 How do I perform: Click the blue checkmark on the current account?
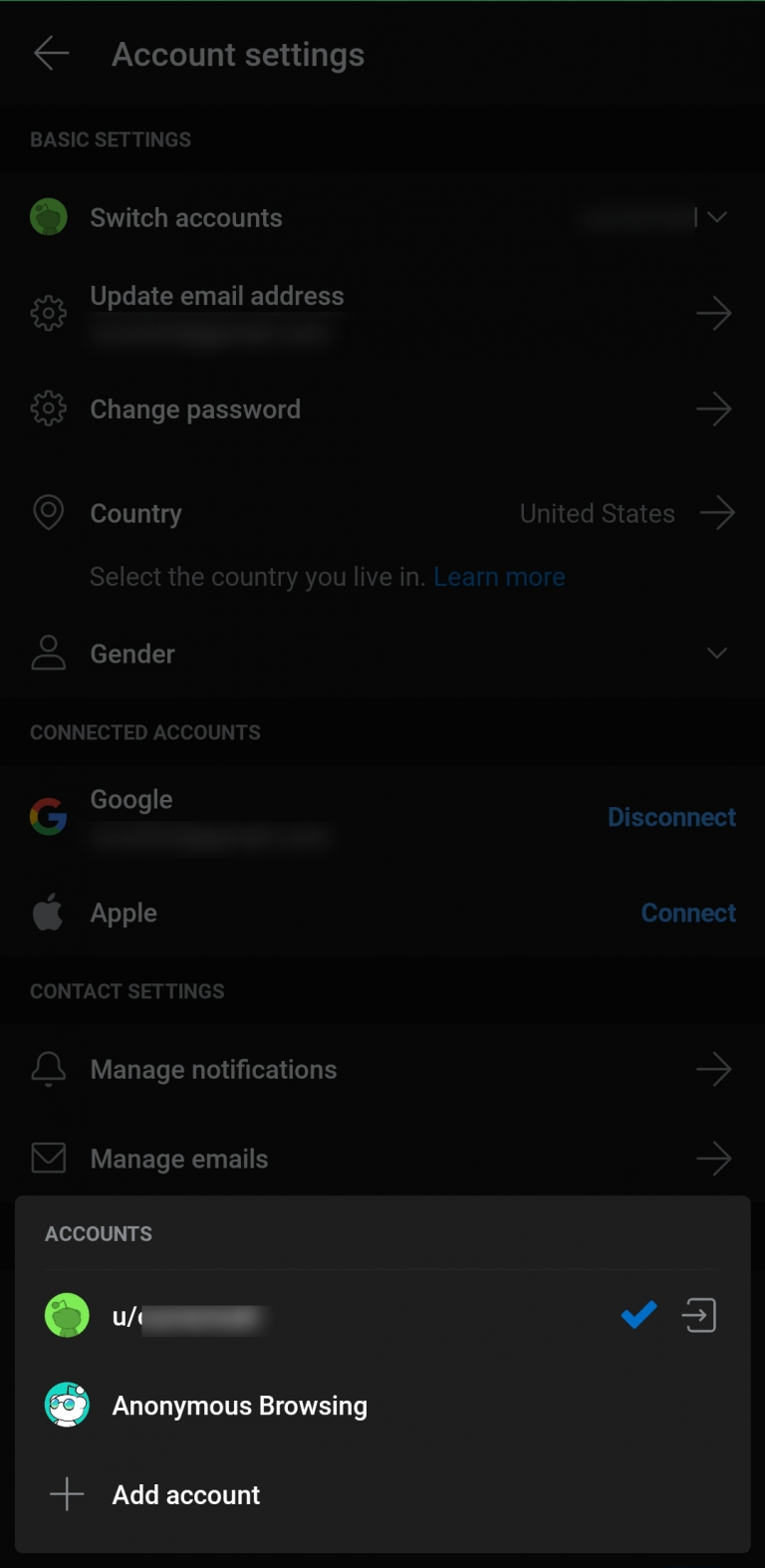point(638,1315)
